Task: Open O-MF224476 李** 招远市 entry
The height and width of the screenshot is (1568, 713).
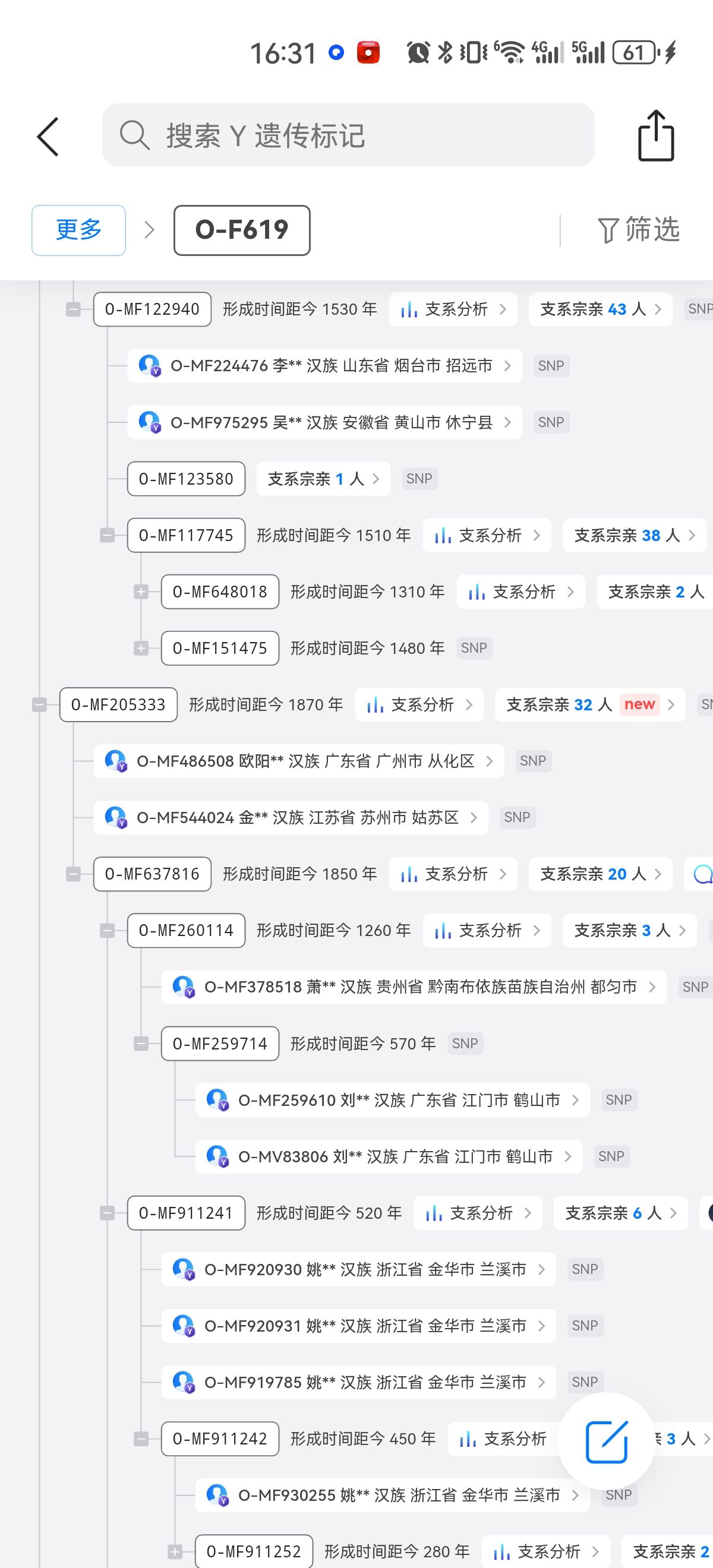Action: [324, 366]
